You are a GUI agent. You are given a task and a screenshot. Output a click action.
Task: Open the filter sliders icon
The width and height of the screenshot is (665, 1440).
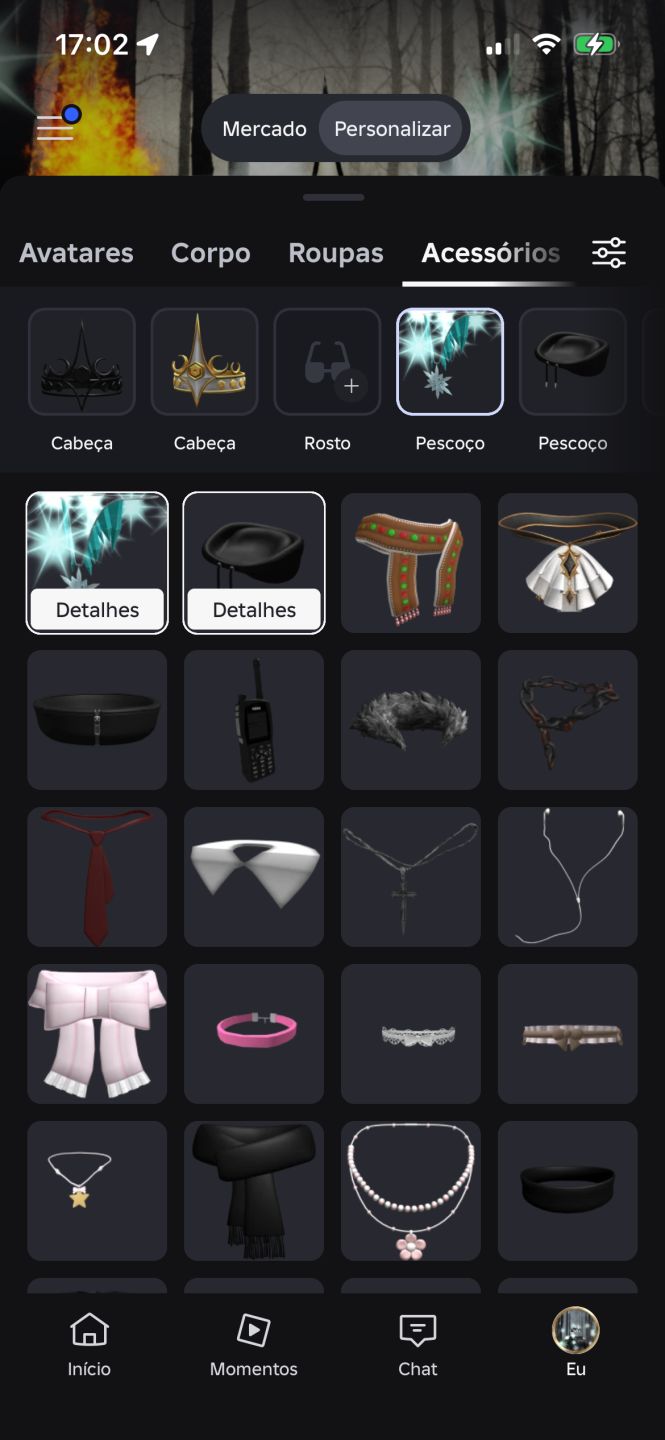pos(609,253)
